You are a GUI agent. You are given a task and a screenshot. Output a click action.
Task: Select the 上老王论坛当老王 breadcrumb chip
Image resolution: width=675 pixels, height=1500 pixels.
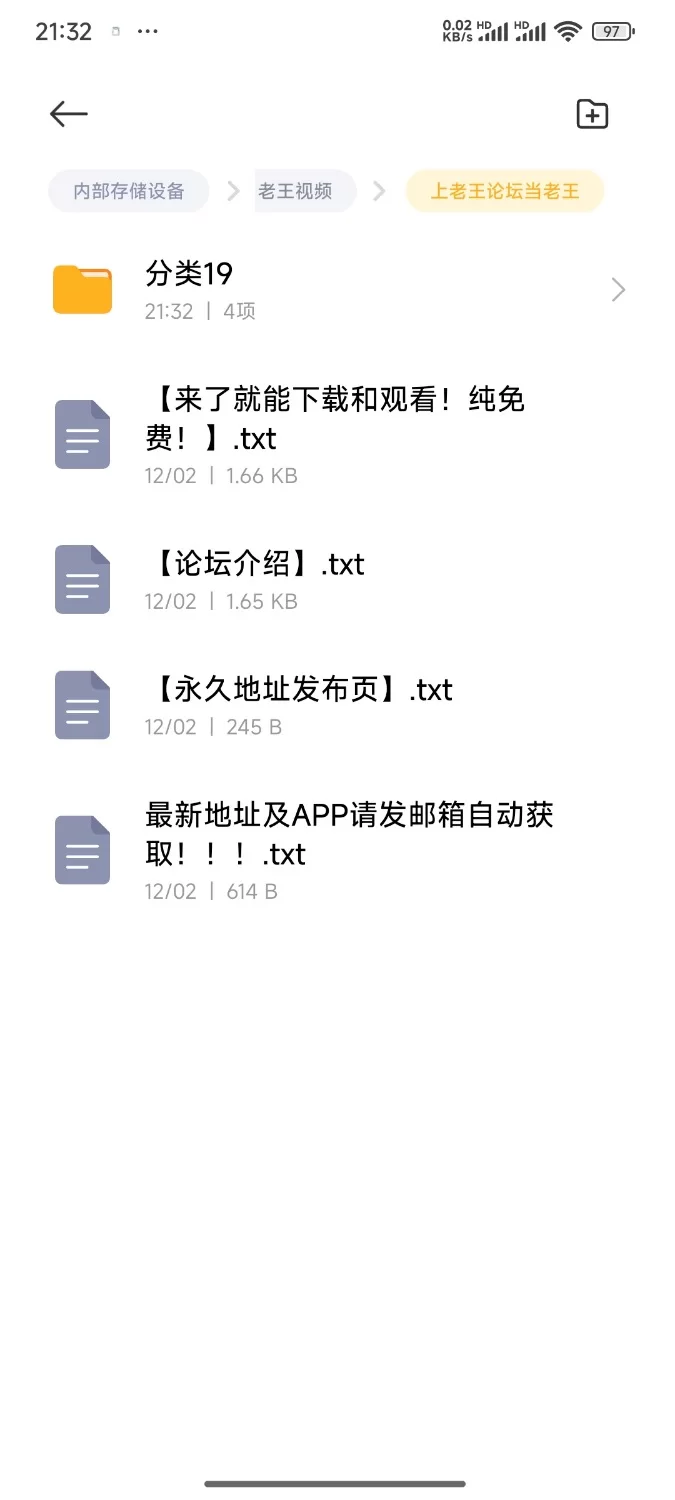tap(504, 191)
